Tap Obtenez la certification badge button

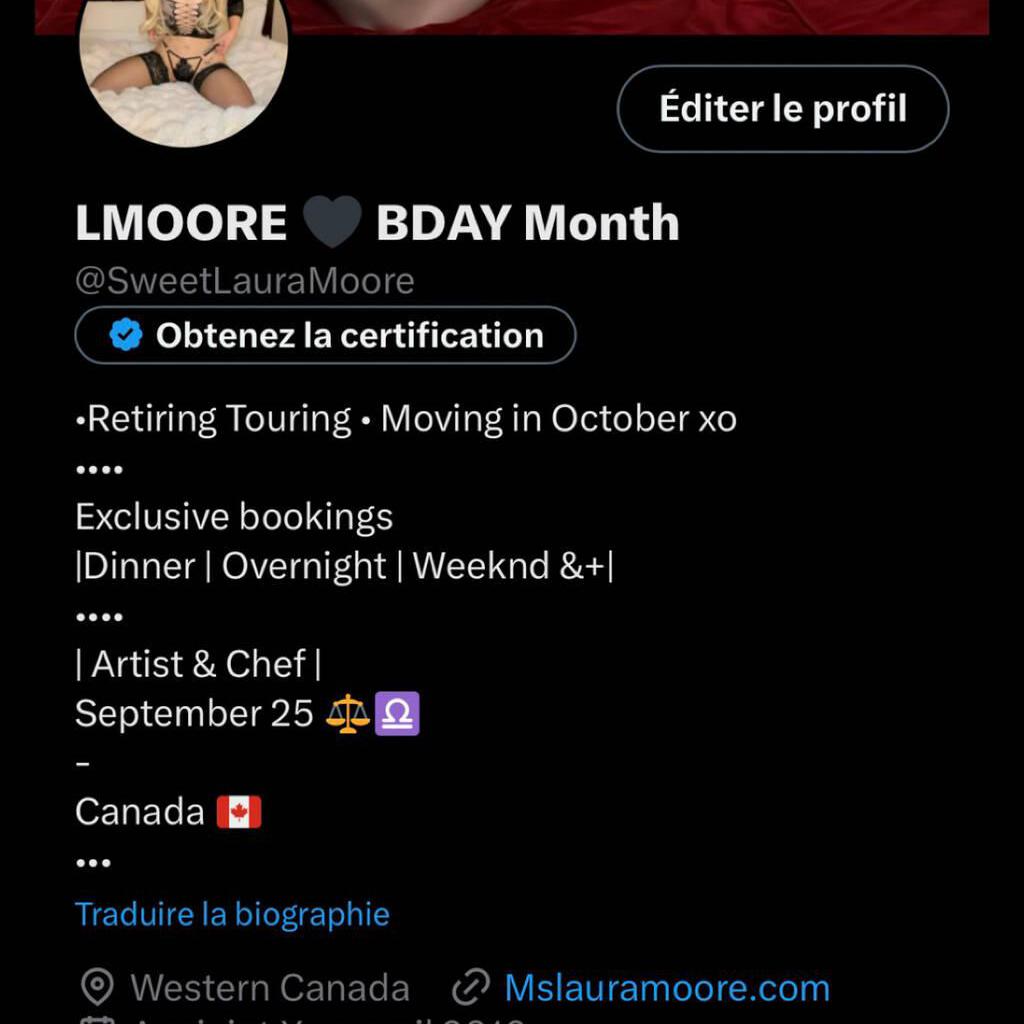tap(325, 335)
